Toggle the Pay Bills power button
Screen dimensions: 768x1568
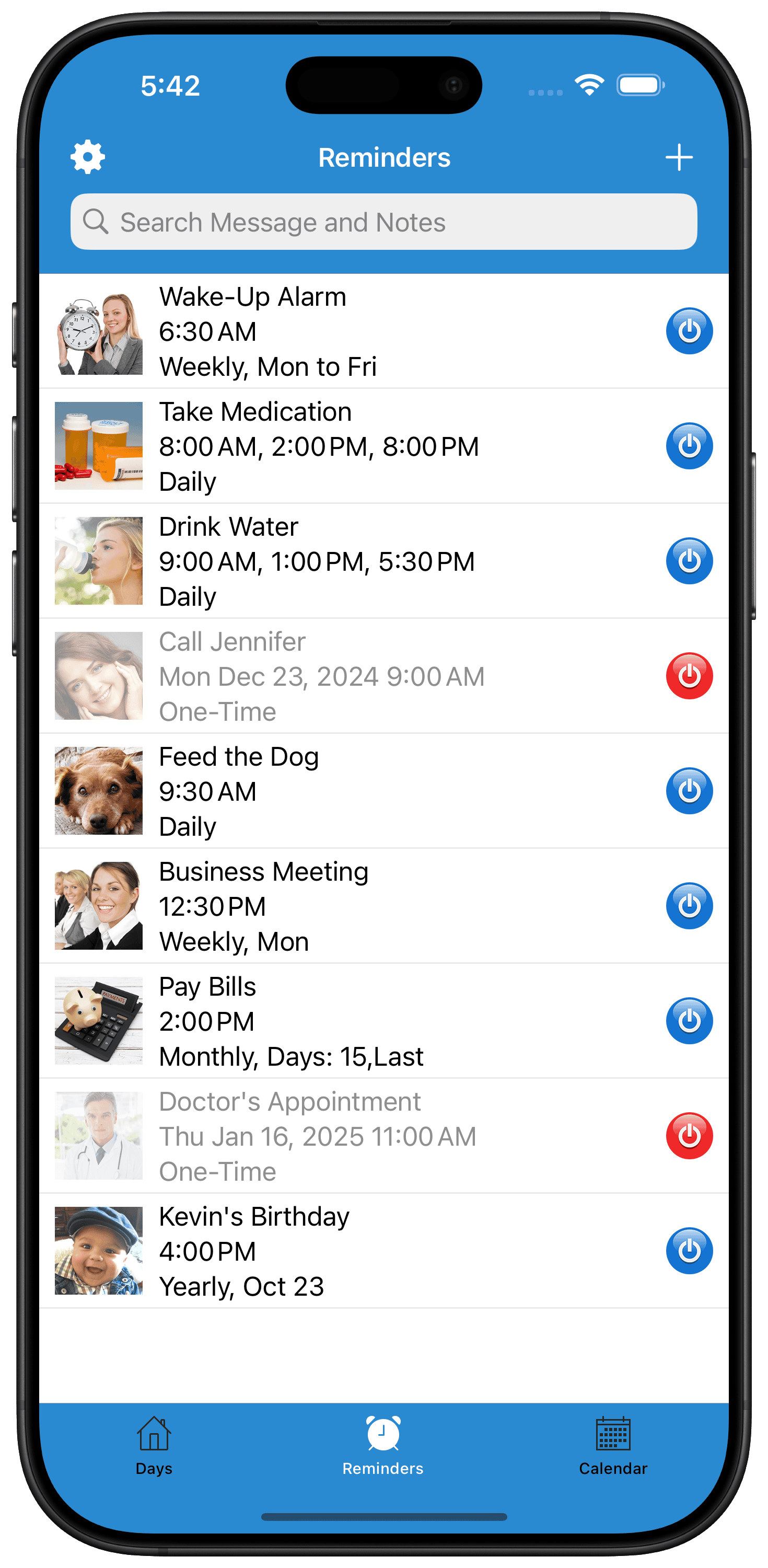tap(689, 1021)
